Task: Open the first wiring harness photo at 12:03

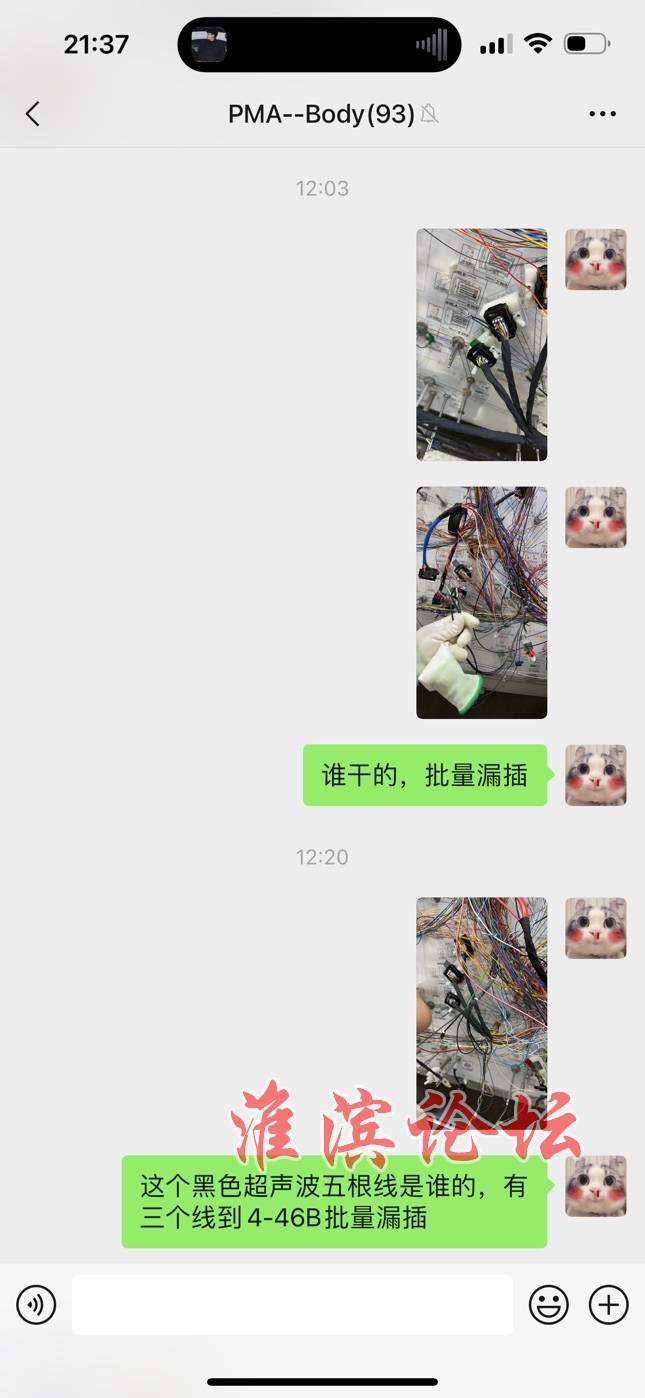Action: click(482, 345)
